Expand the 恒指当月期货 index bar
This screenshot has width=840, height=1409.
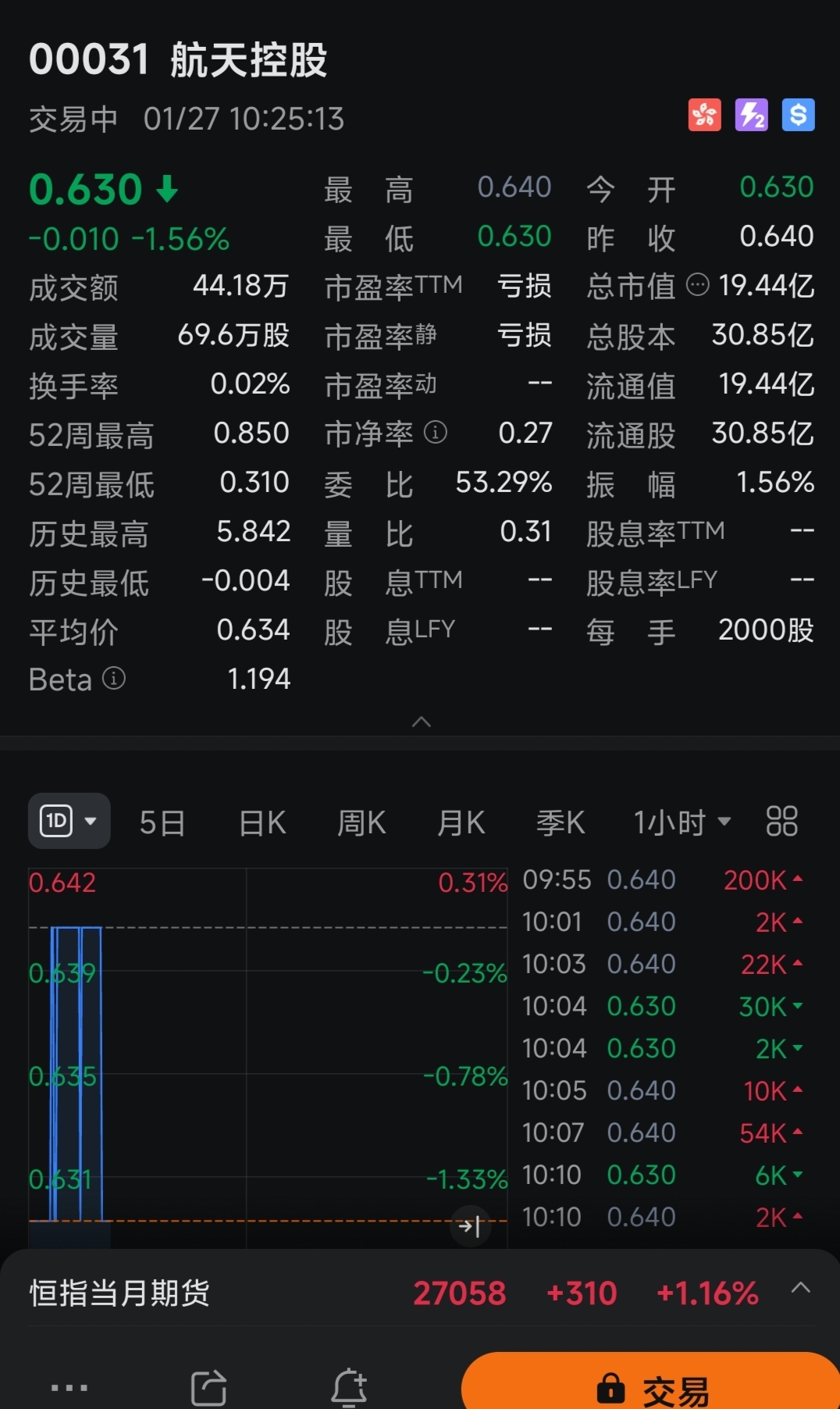coord(800,1288)
